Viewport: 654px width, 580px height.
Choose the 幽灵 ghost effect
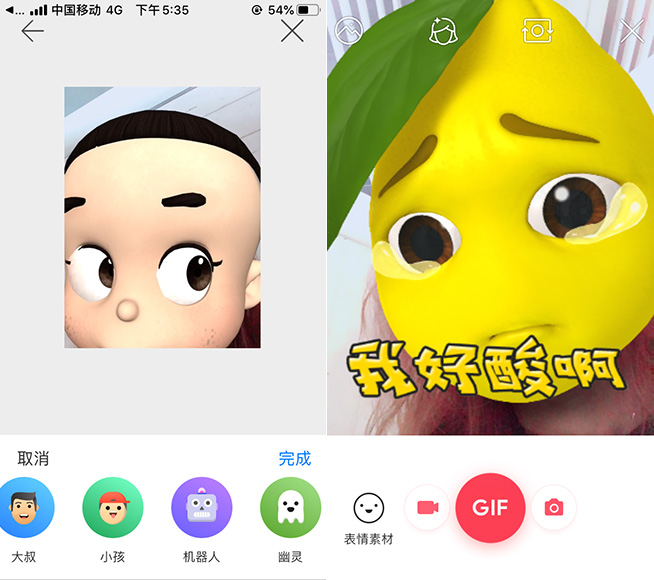coord(289,508)
